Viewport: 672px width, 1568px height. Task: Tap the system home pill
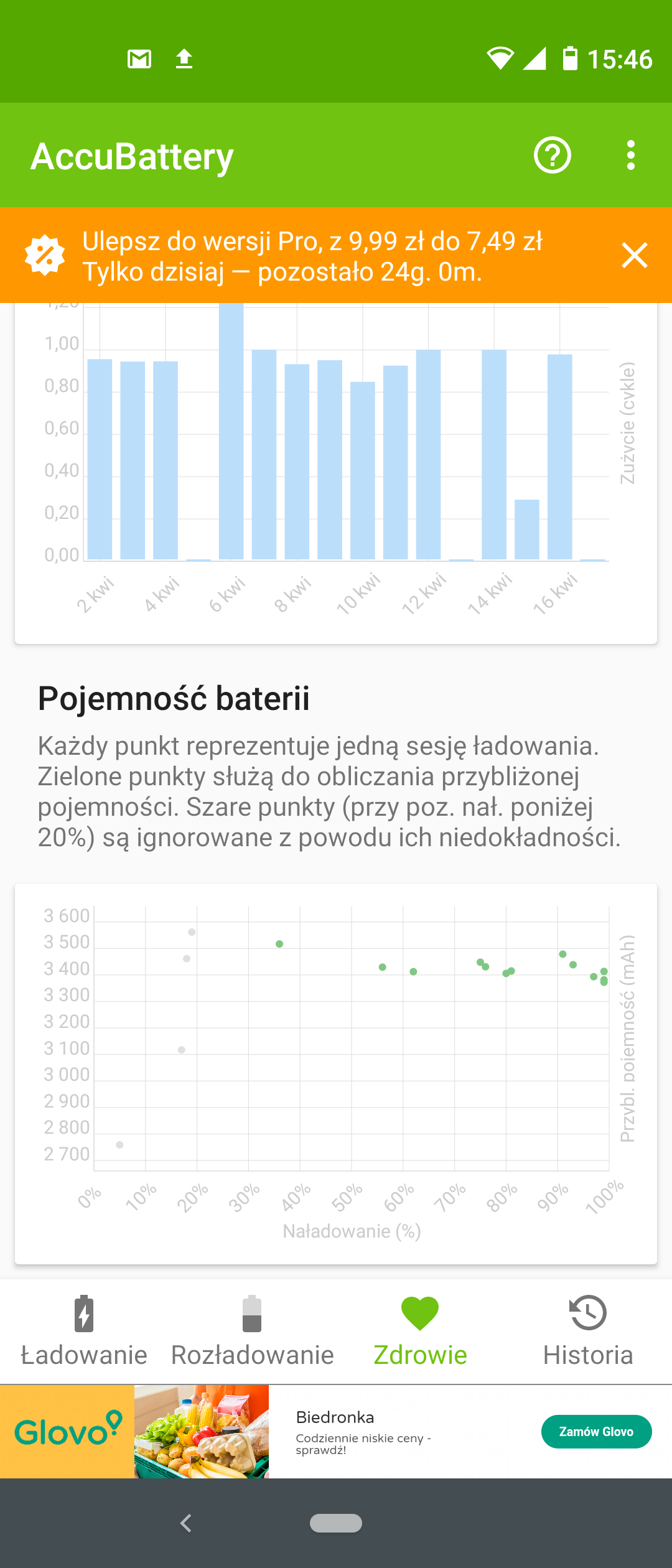336,1523
